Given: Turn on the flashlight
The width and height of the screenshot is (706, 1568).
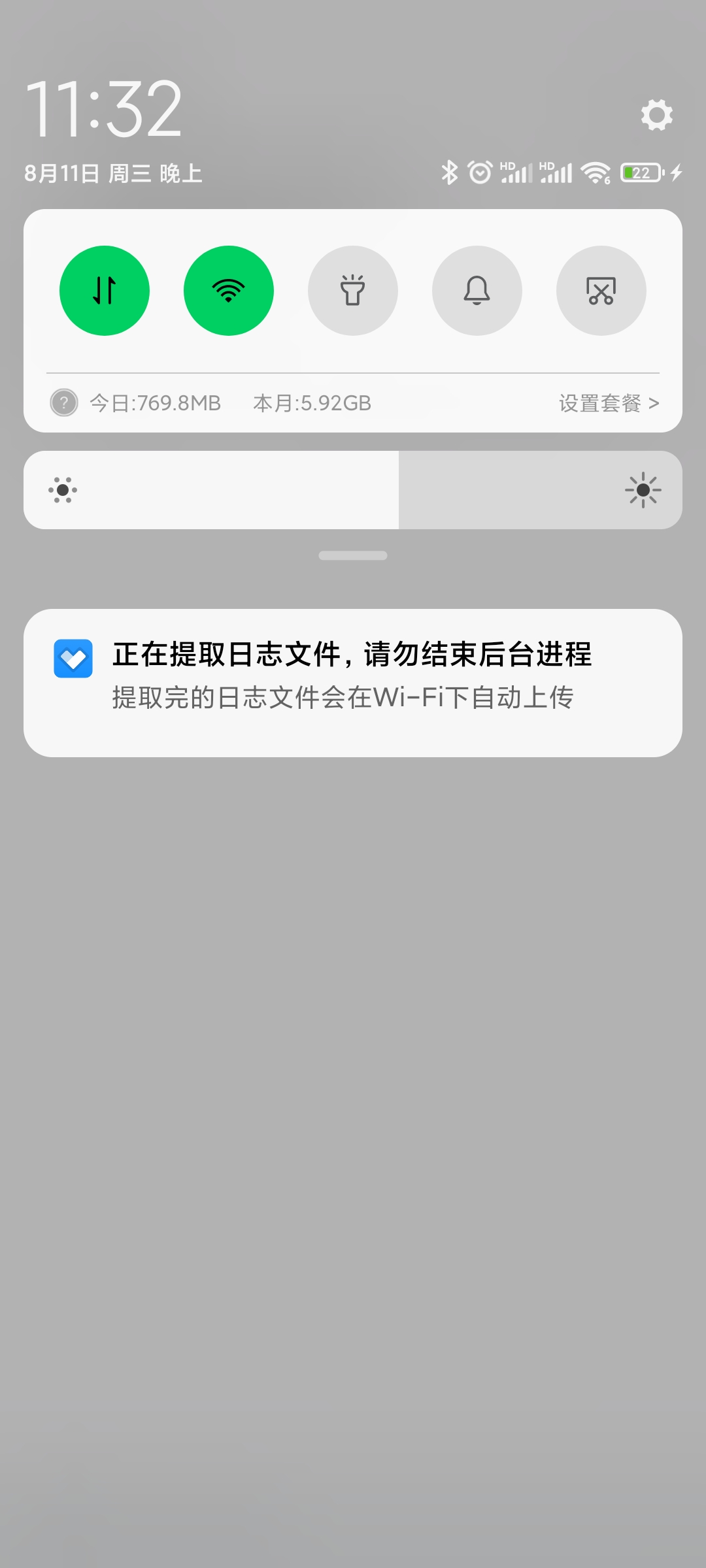Looking at the screenshot, I should point(353,291).
